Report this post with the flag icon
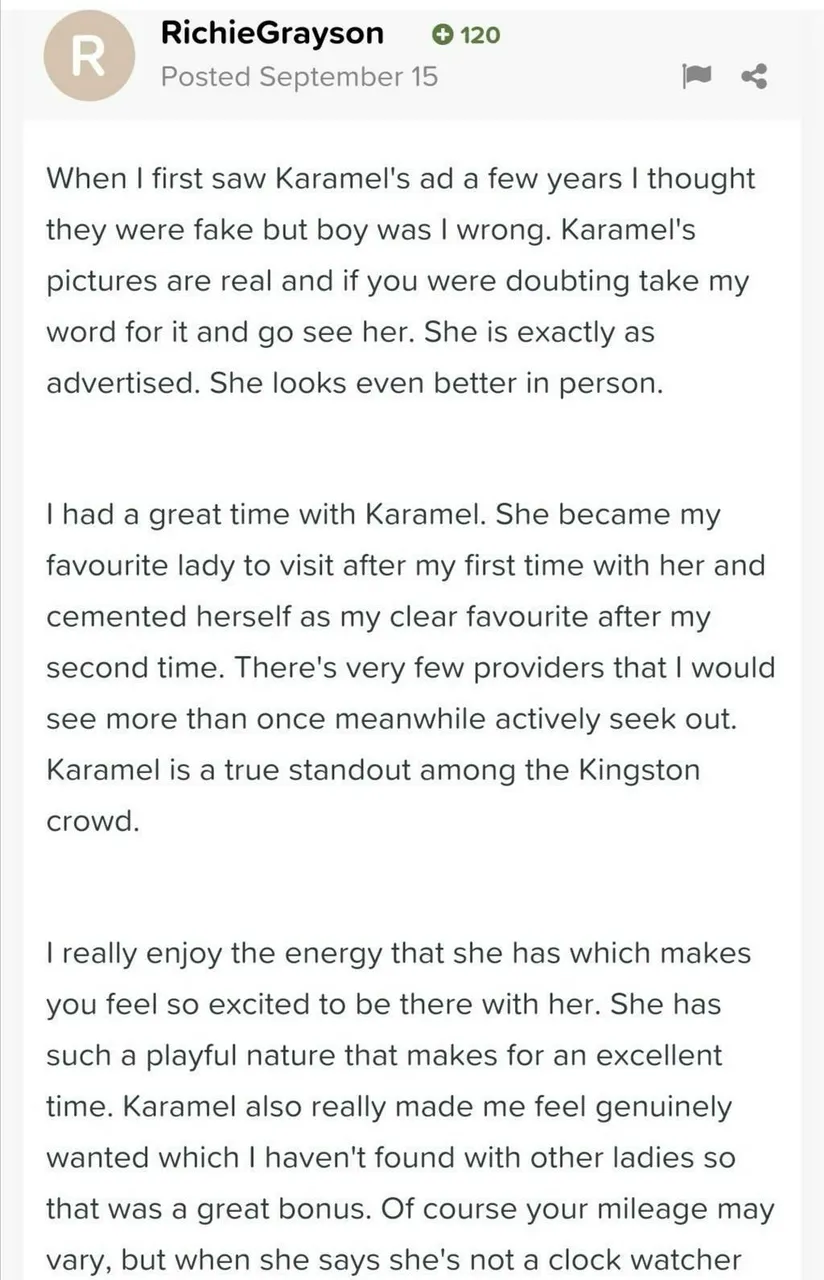Screen dimensions: 824x1280 coord(695,76)
